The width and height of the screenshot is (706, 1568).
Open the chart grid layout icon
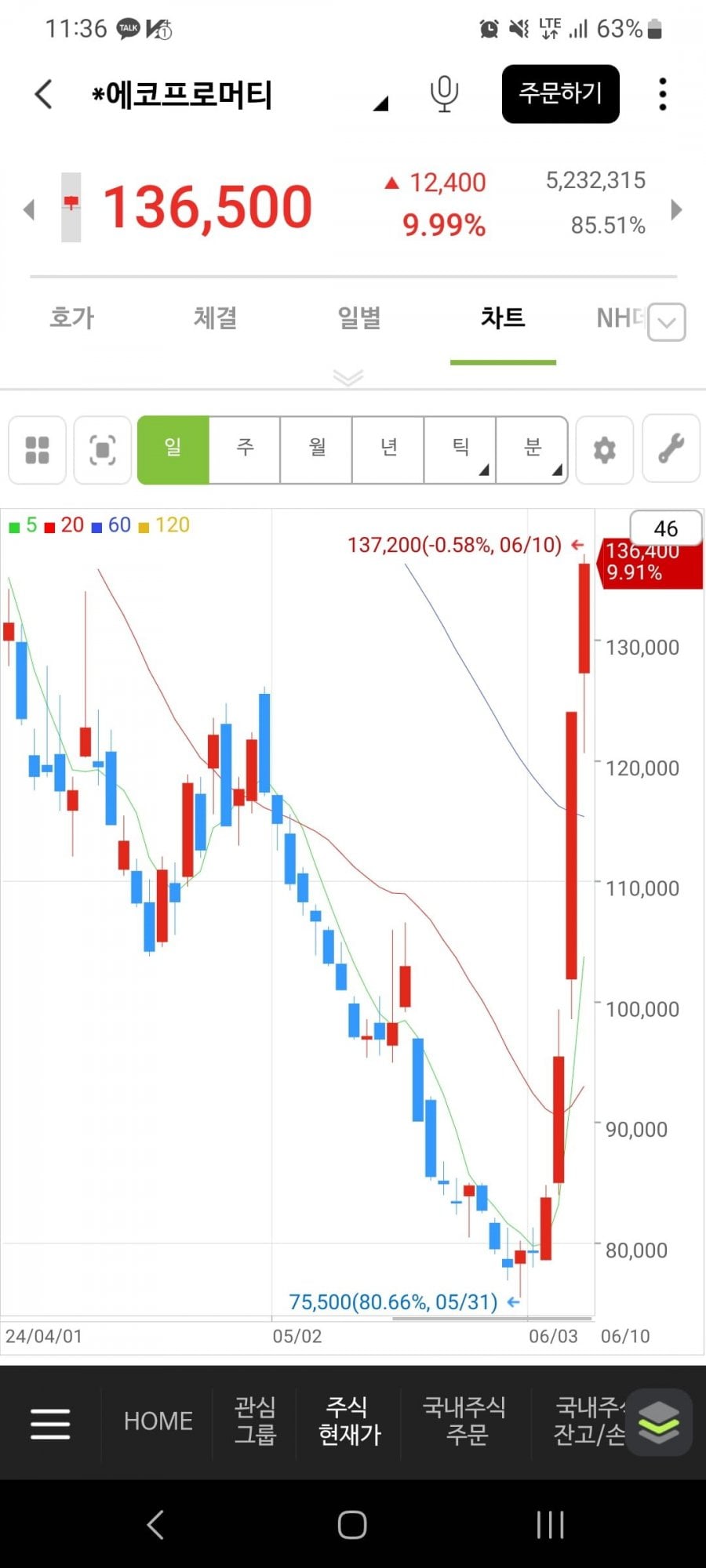tap(37, 450)
